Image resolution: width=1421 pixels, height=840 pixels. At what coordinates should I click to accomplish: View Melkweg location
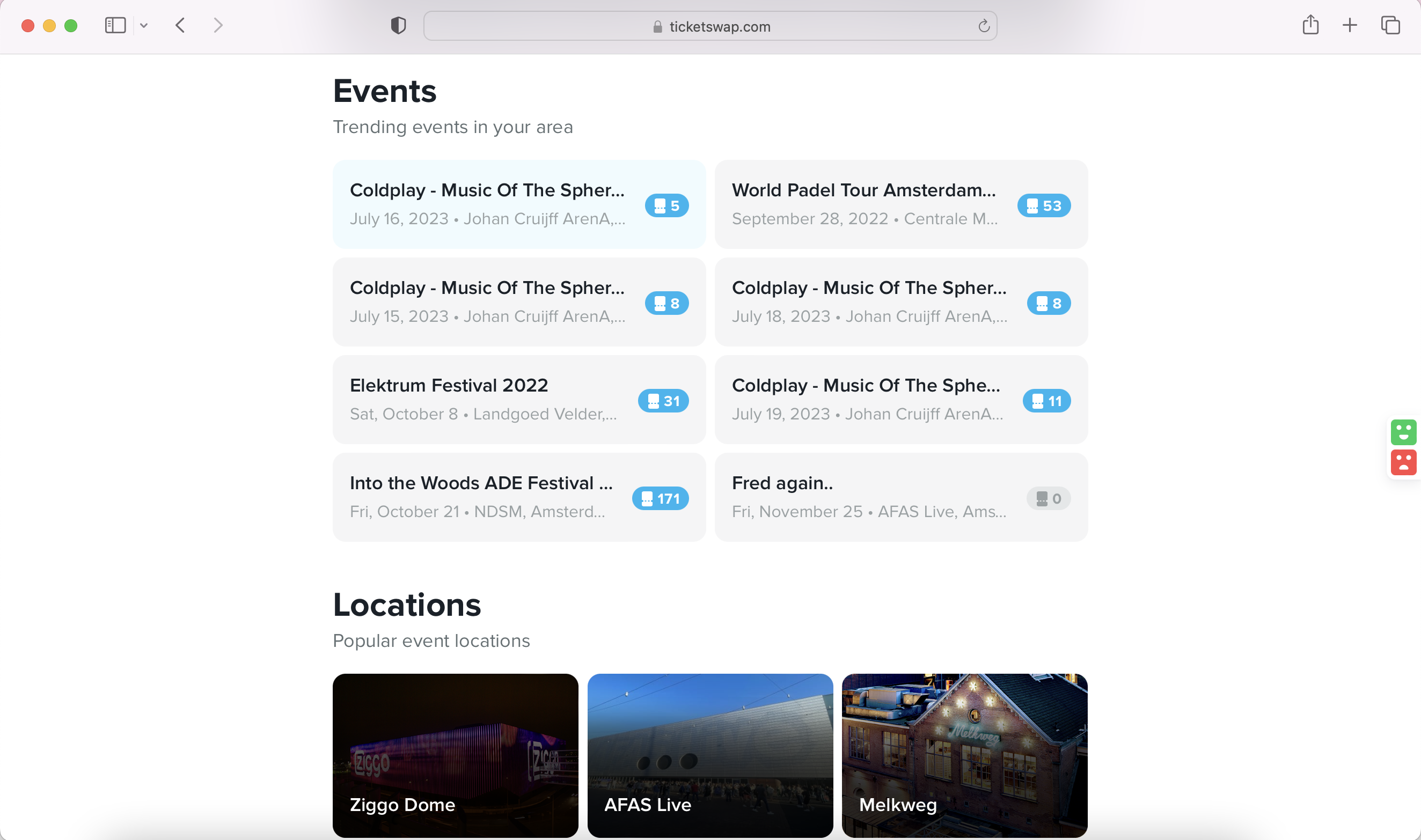964,755
